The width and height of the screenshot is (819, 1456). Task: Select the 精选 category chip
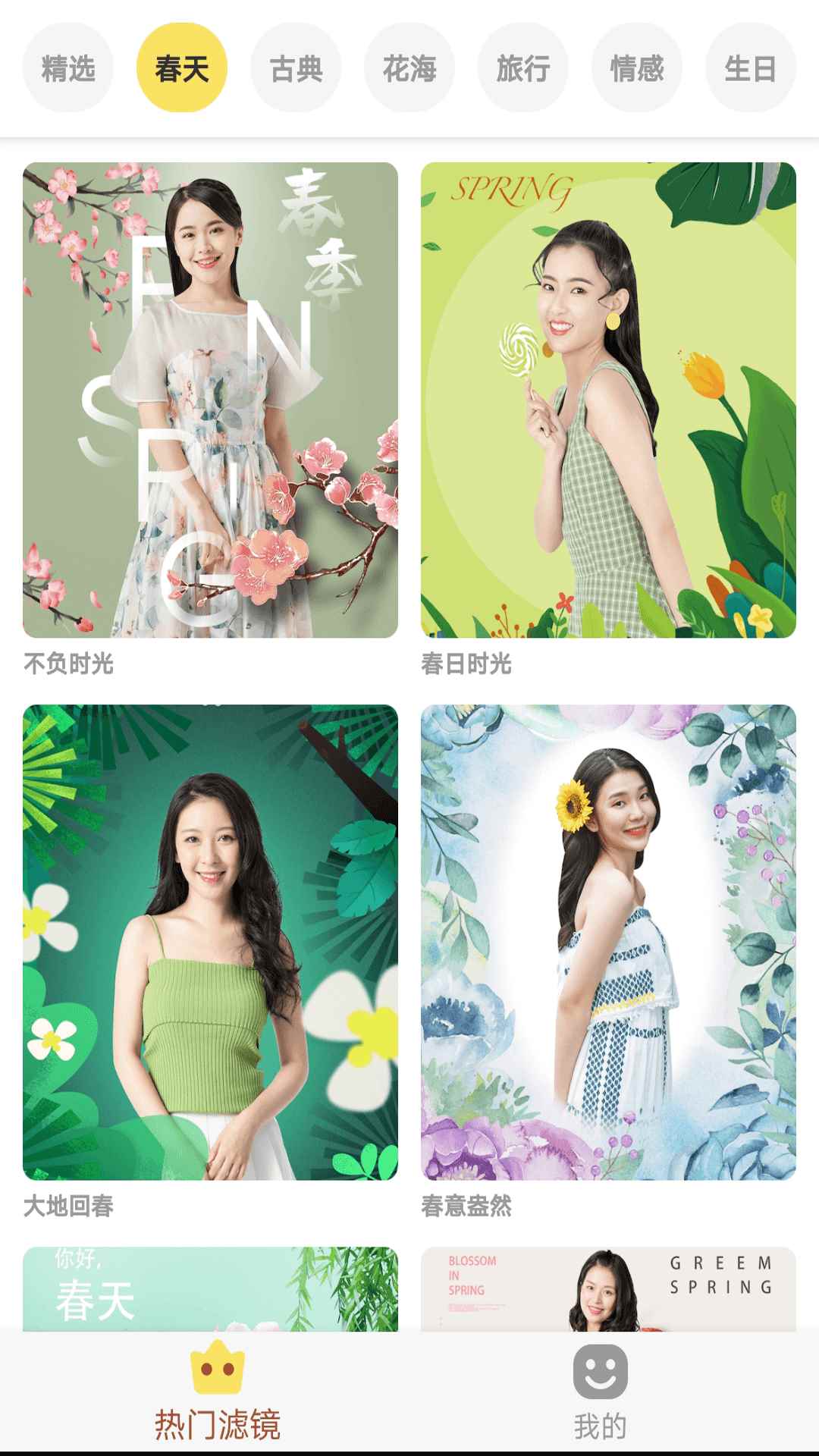tap(68, 68)
